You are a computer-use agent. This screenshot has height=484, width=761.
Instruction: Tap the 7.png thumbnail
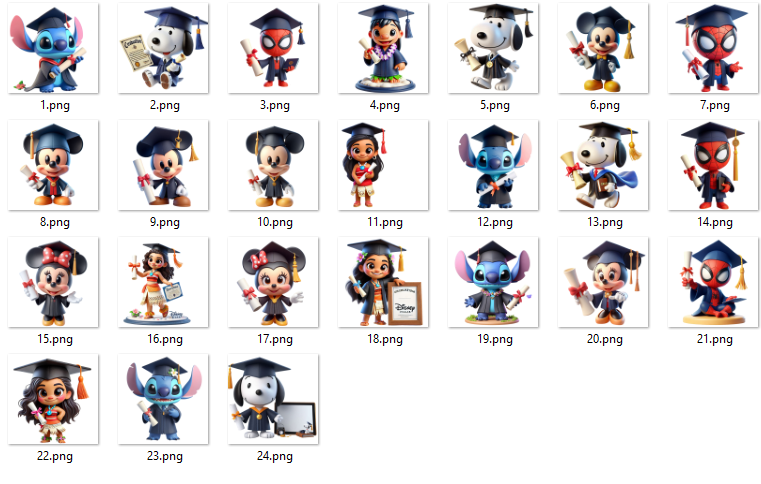(x=713, y=48)
